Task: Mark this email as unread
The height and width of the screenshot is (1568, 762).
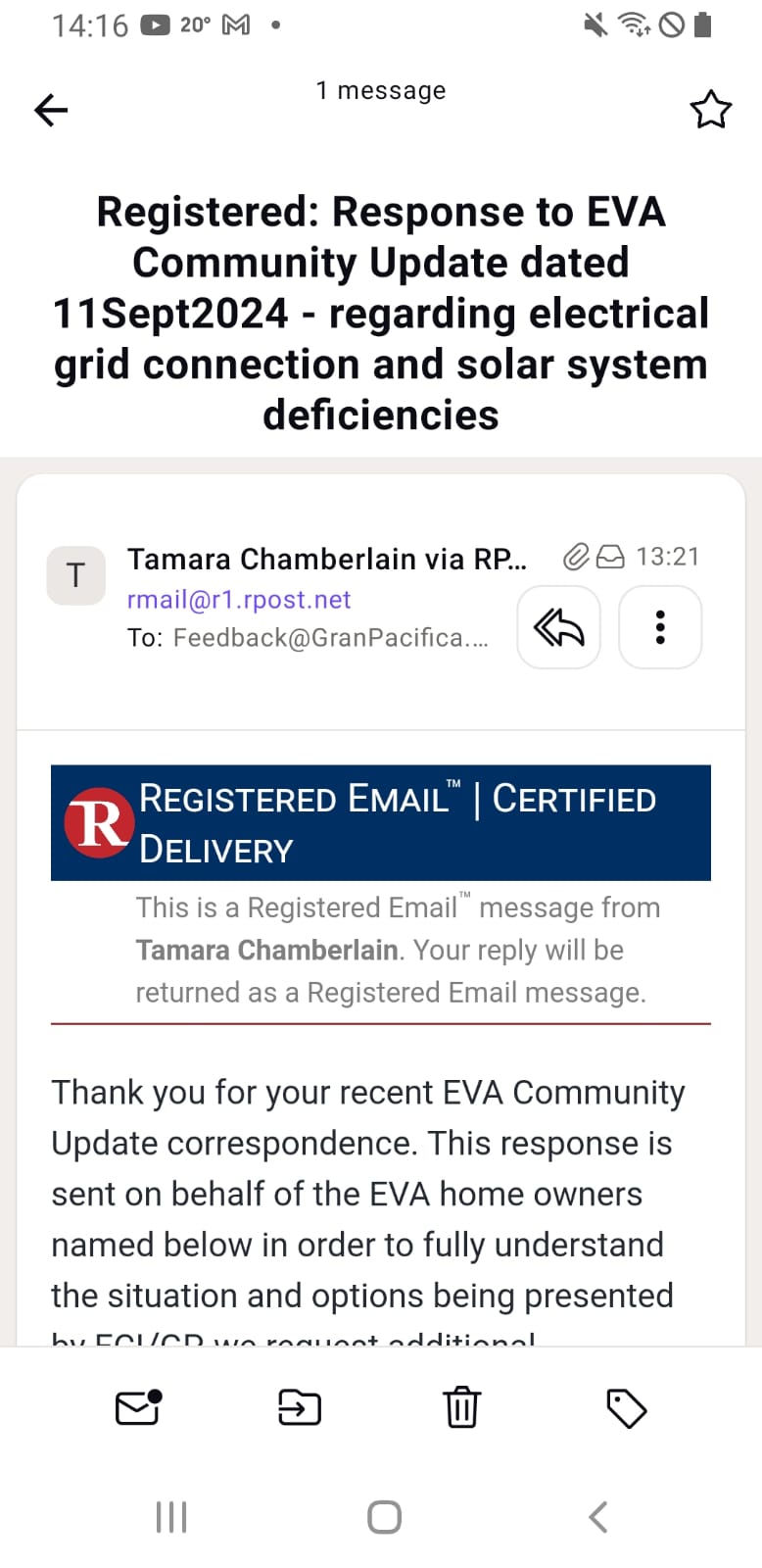Action: click(x=138, y=1408)
